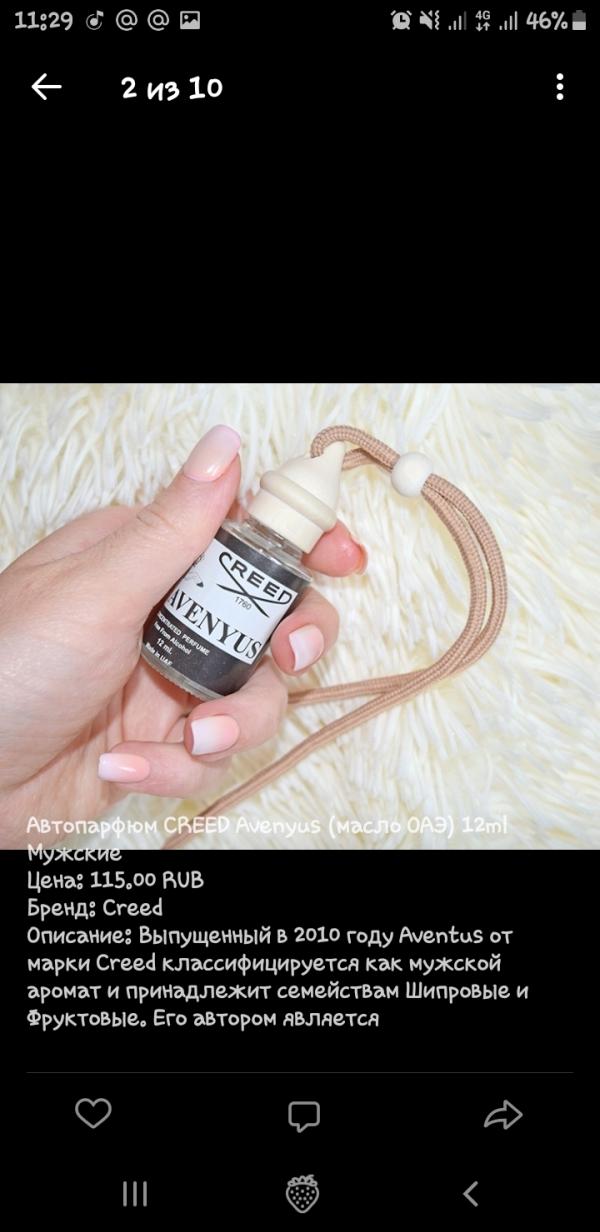
Task: Like this photo with the heart icon
Action: click(94, 1113)
